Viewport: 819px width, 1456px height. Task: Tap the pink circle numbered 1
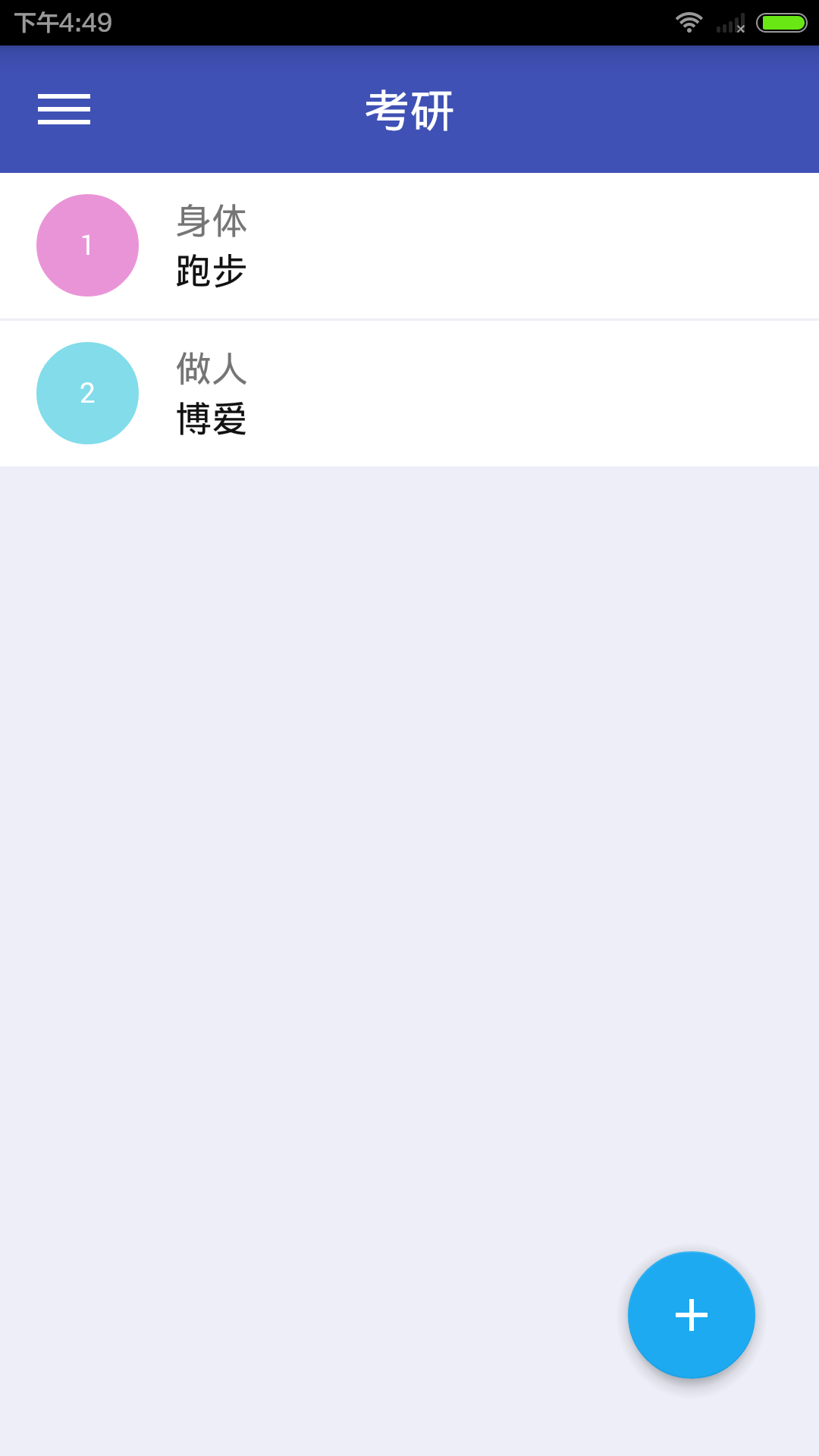coord(86,244)
